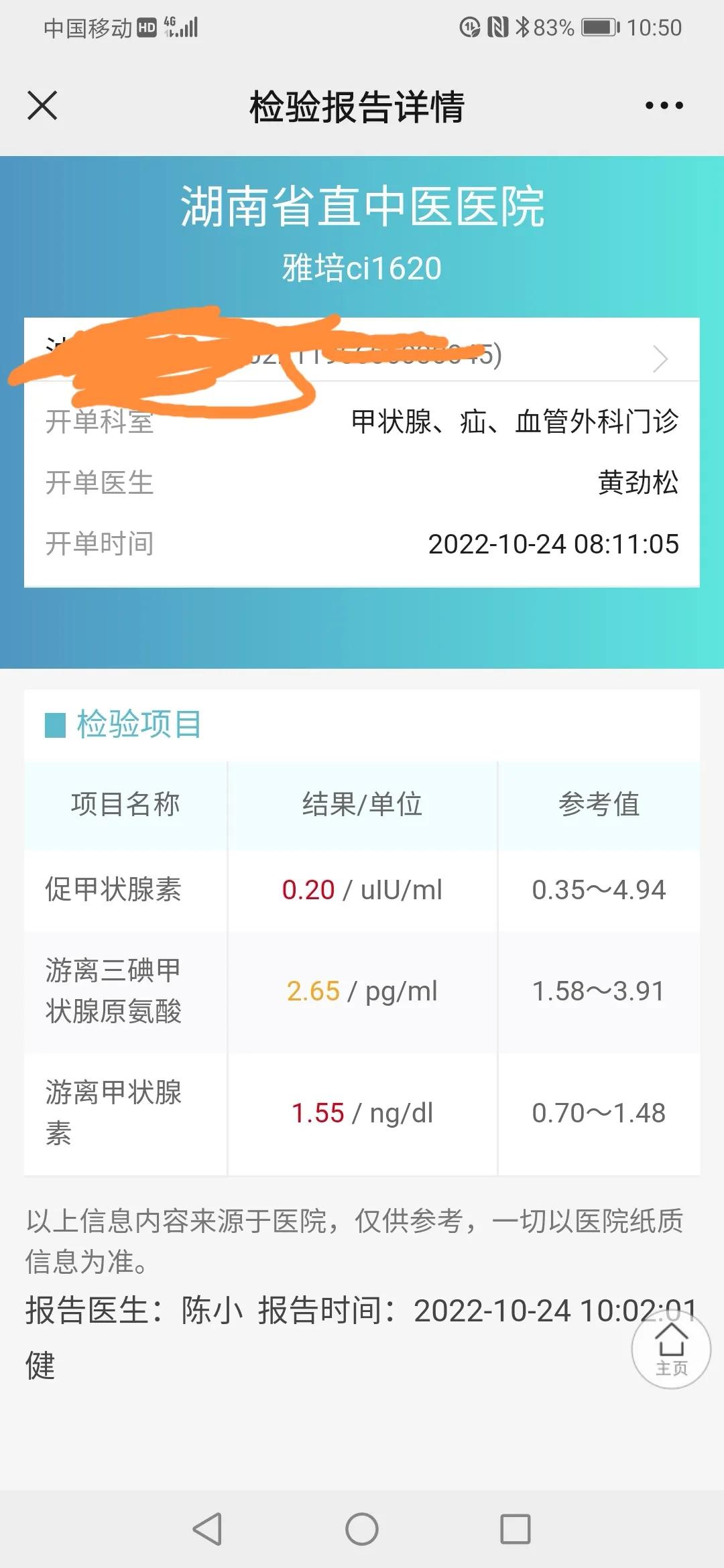The width and height of the screenshot is (724, 1568).
Task: Open the three-dot more options menu
Action: [664, 106]
